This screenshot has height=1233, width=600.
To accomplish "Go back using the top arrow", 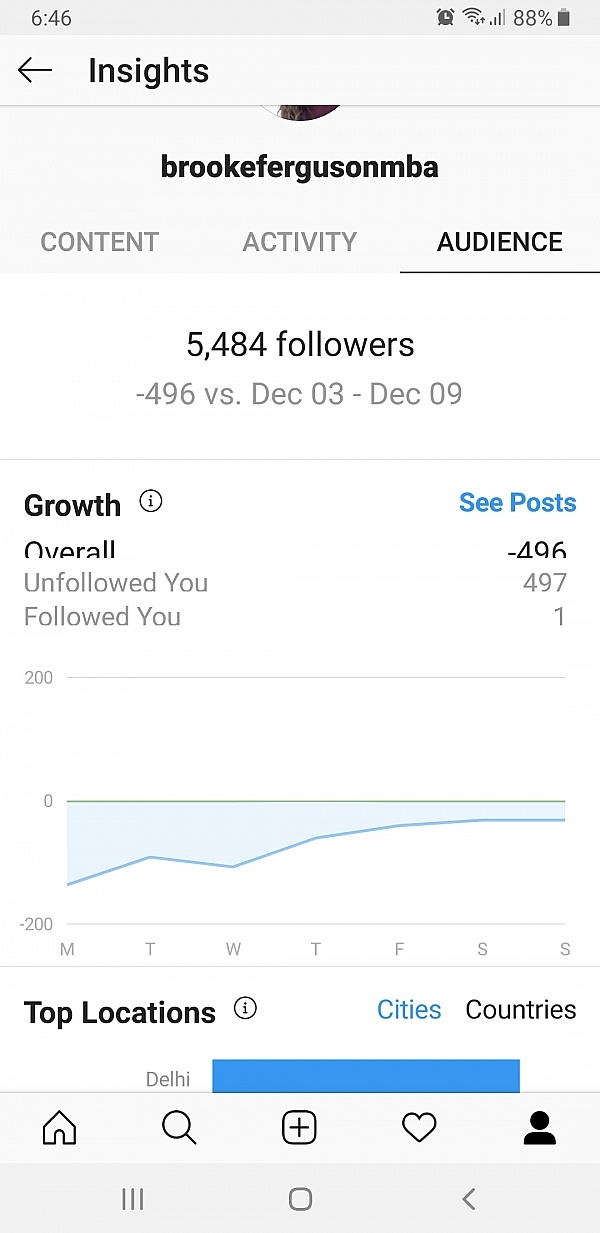I will tap(35, 70).
